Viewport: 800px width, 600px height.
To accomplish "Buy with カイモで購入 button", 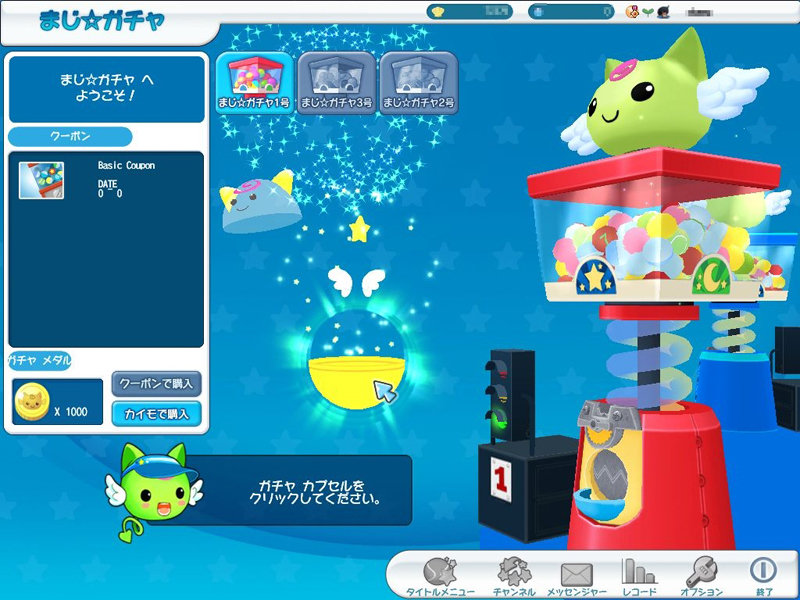I will click(x=157, y=414).
